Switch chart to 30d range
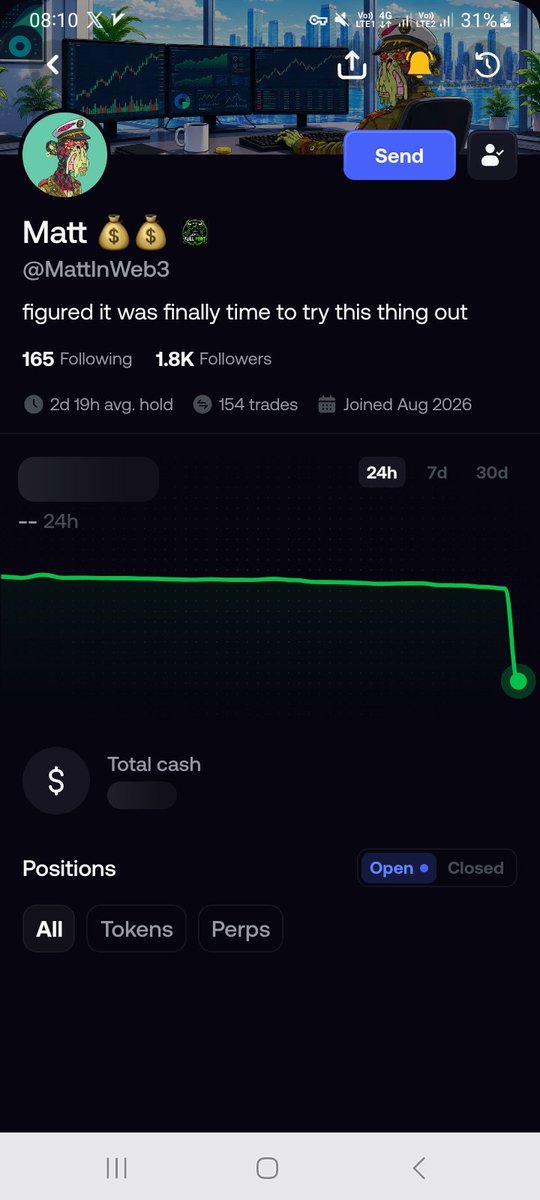This screenshot has width=540, height=1200. (x=491, y=472)
